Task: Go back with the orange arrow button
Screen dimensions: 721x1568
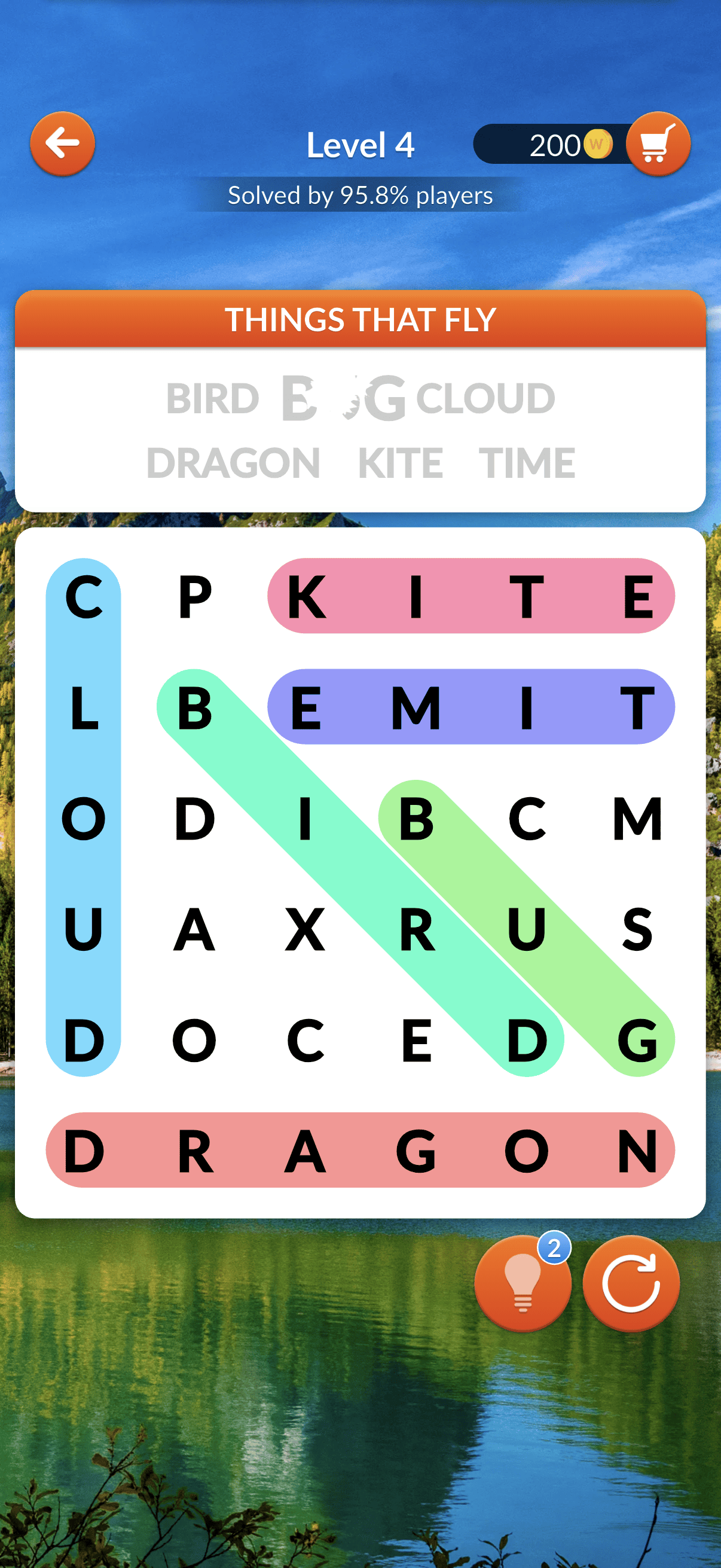Action: coord(62,144)
